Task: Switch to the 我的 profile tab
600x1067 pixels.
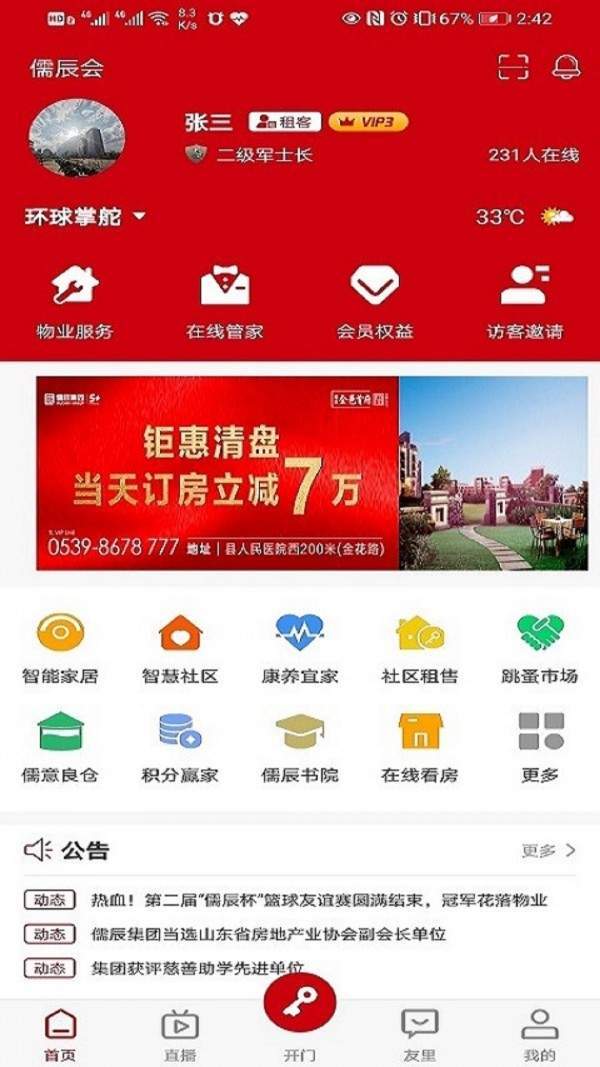Action: click(x=540, y=1035)
